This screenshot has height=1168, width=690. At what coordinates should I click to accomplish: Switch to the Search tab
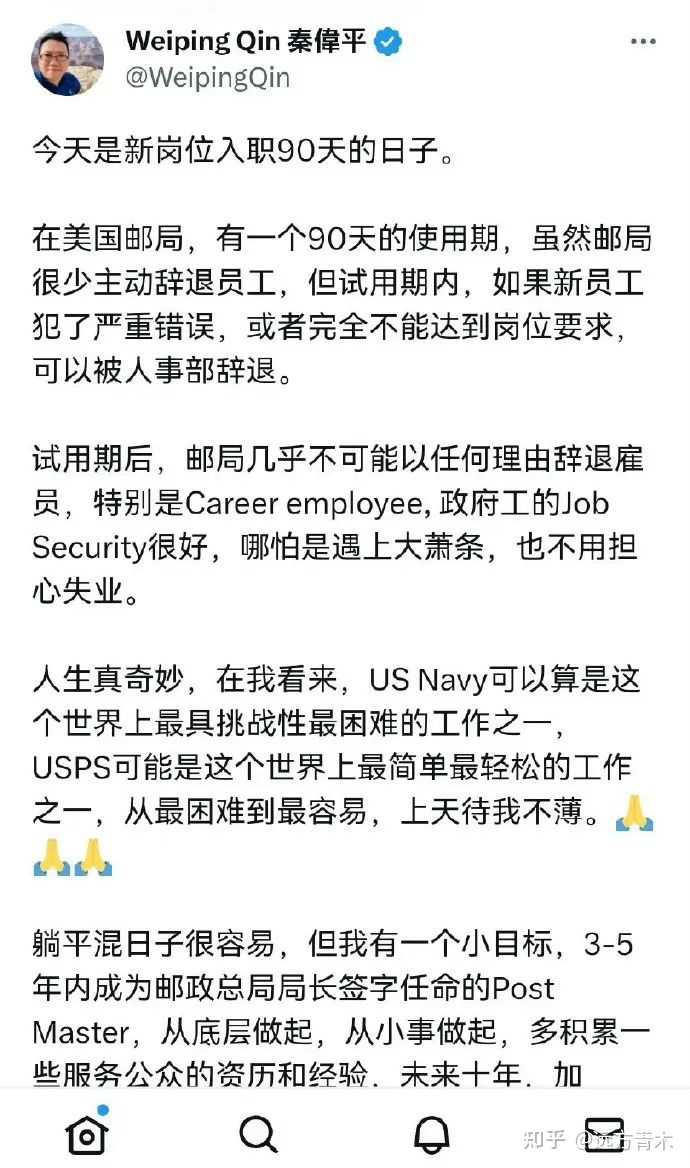tap(258, 1133)
